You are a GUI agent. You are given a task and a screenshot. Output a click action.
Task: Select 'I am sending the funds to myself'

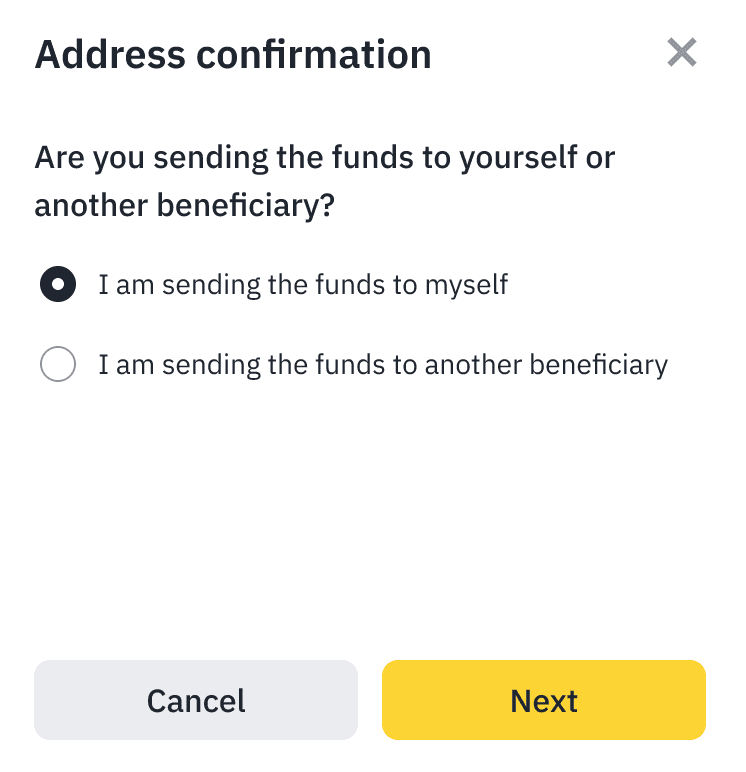(58, 285)
